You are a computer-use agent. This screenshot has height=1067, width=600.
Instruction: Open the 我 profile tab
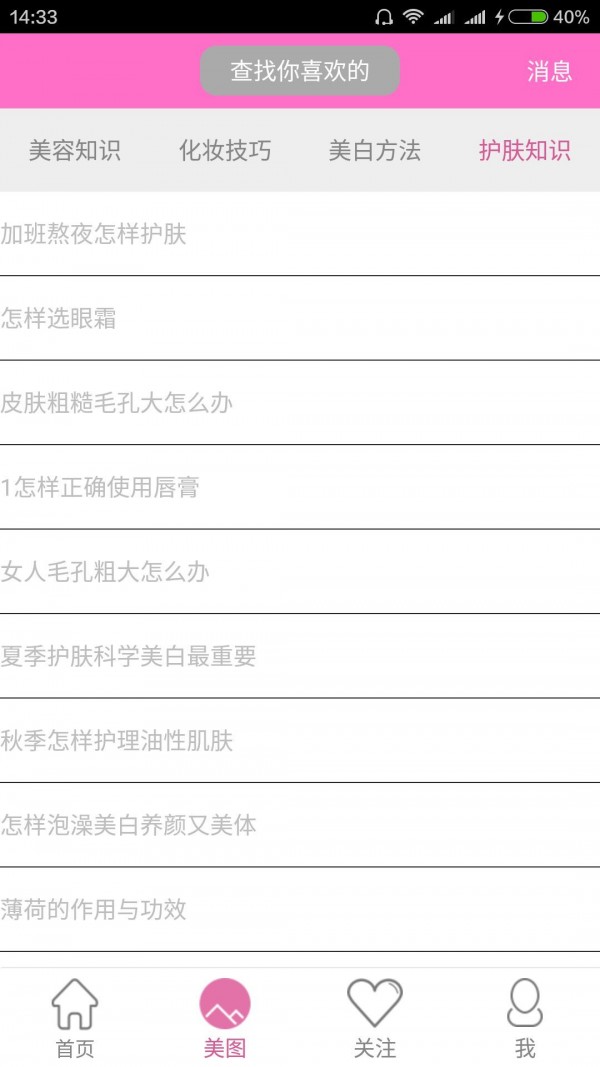[524, 1018]
